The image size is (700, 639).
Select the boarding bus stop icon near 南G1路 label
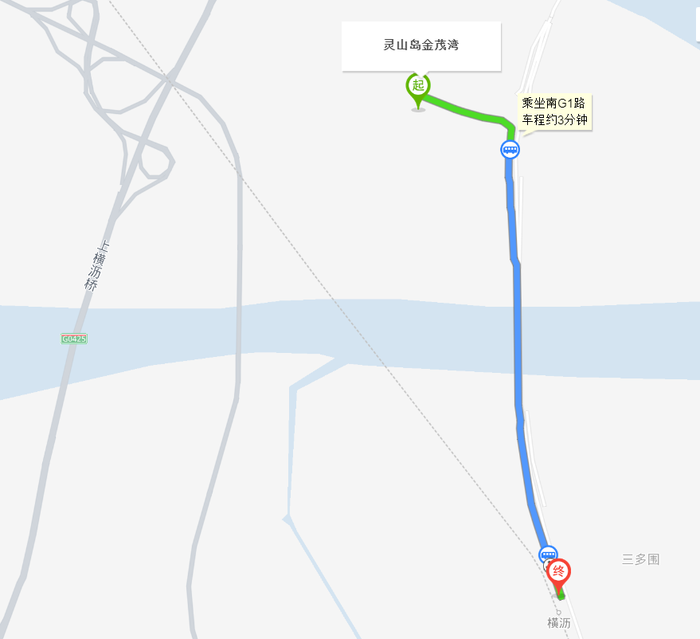pos(510,150)
